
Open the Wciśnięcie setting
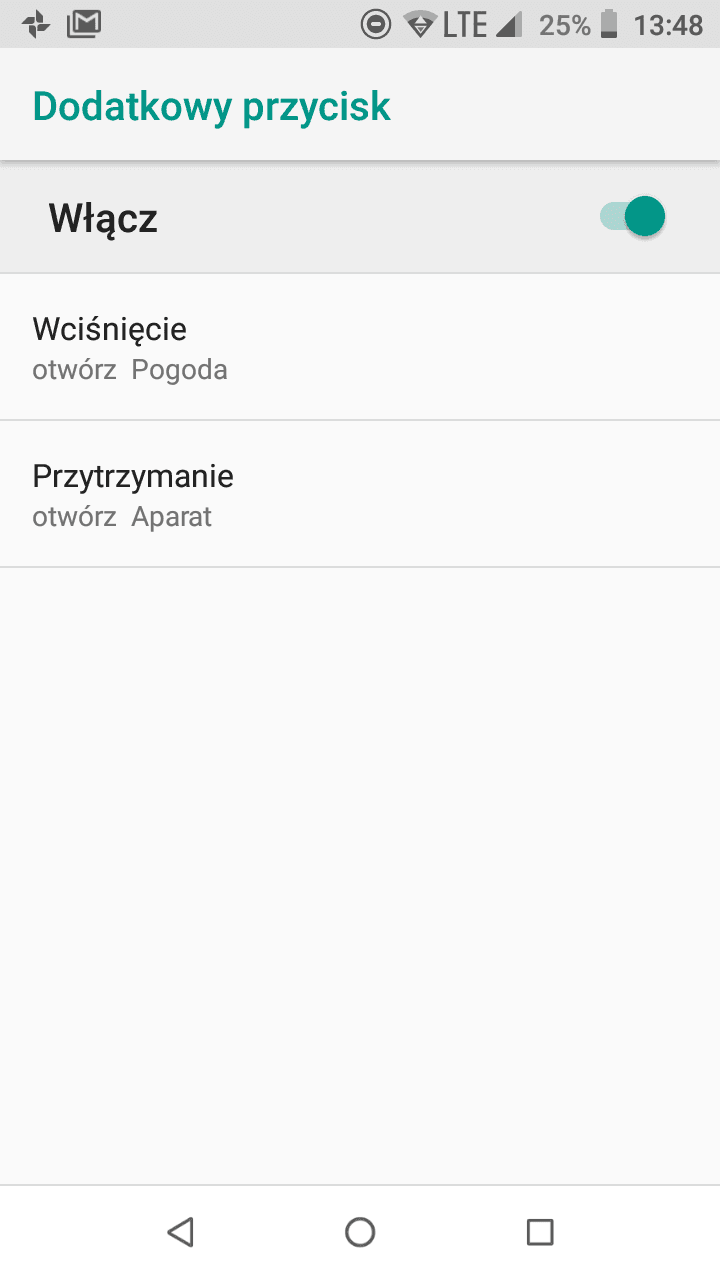pyautogui.click(x=360, y=347)
